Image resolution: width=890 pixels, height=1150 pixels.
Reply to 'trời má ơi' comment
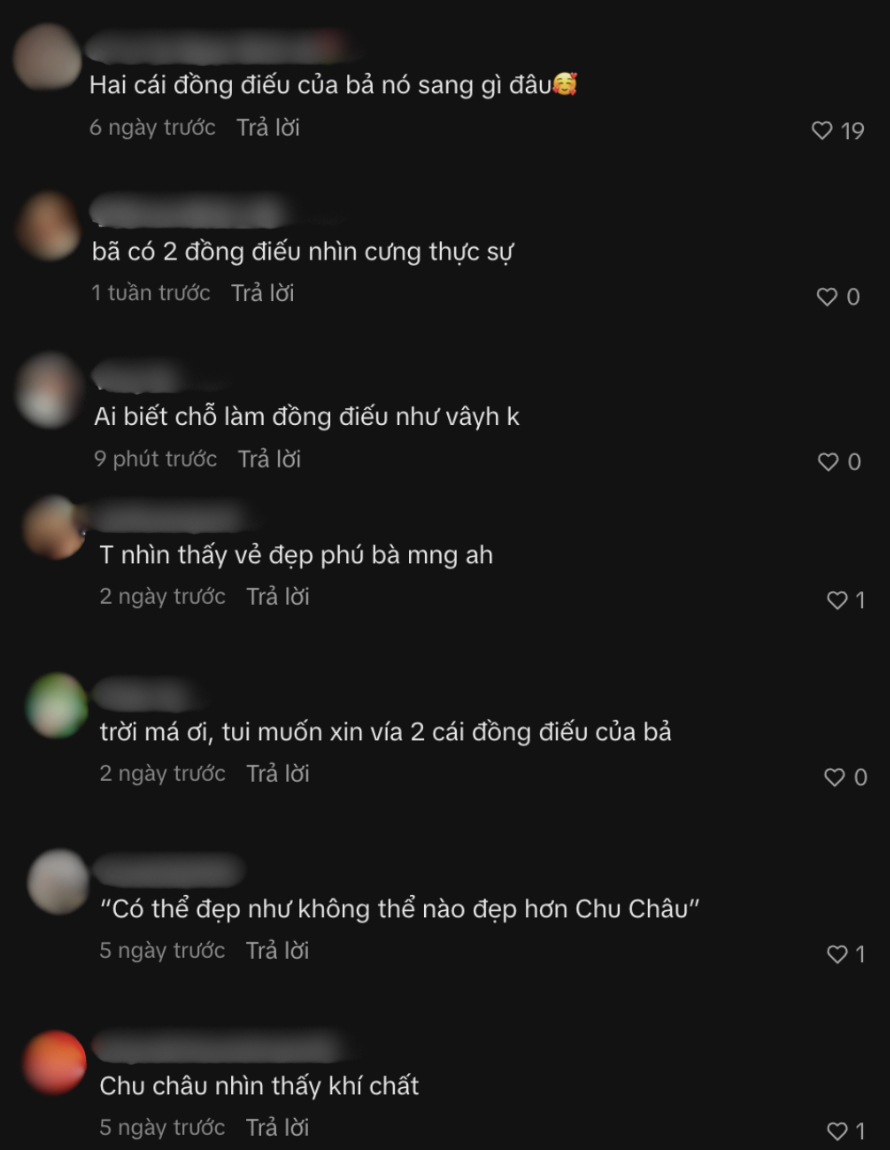(x=278, y=774)
